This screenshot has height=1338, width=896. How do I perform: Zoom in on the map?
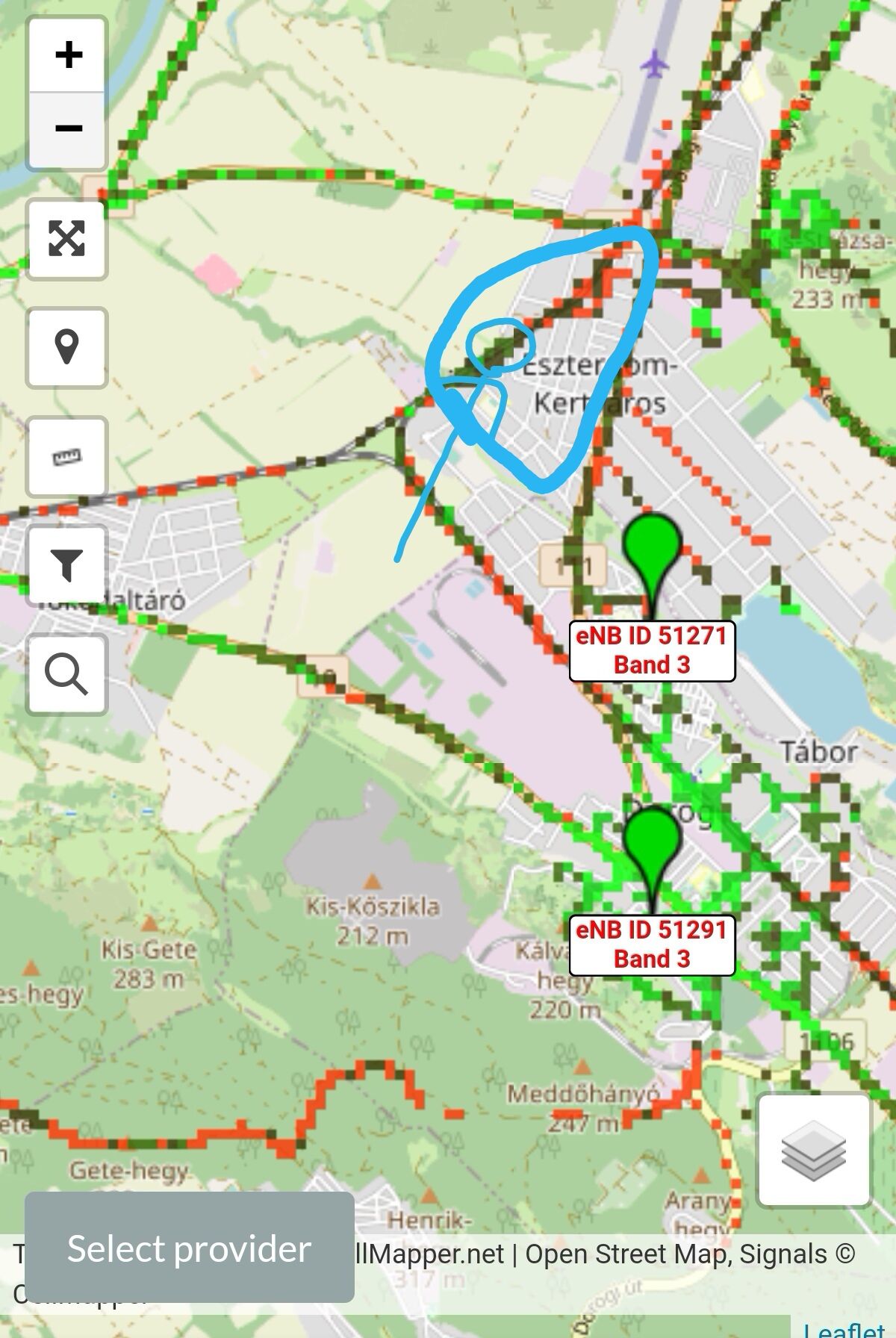(x=68, y=56)
